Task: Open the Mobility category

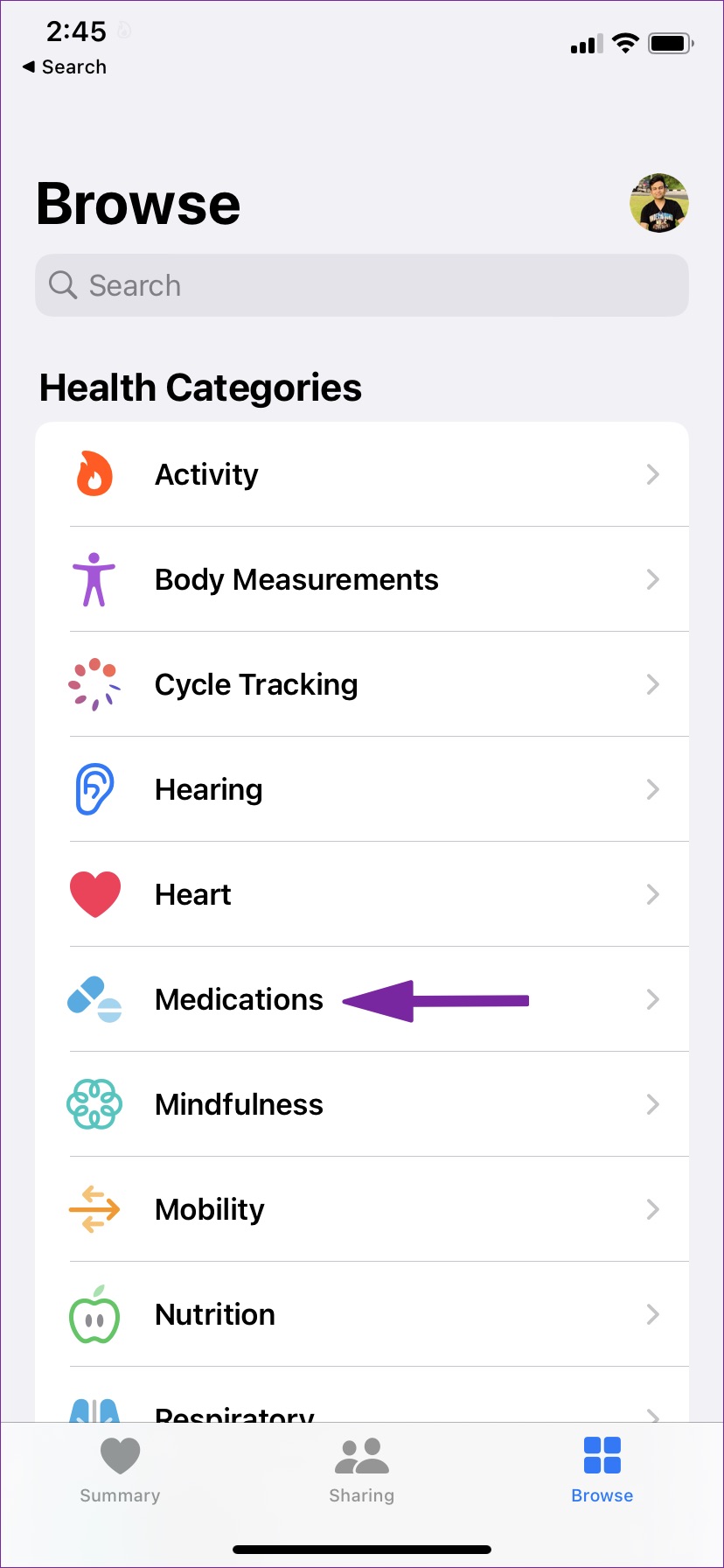Action: click(x=362, y=1209)
